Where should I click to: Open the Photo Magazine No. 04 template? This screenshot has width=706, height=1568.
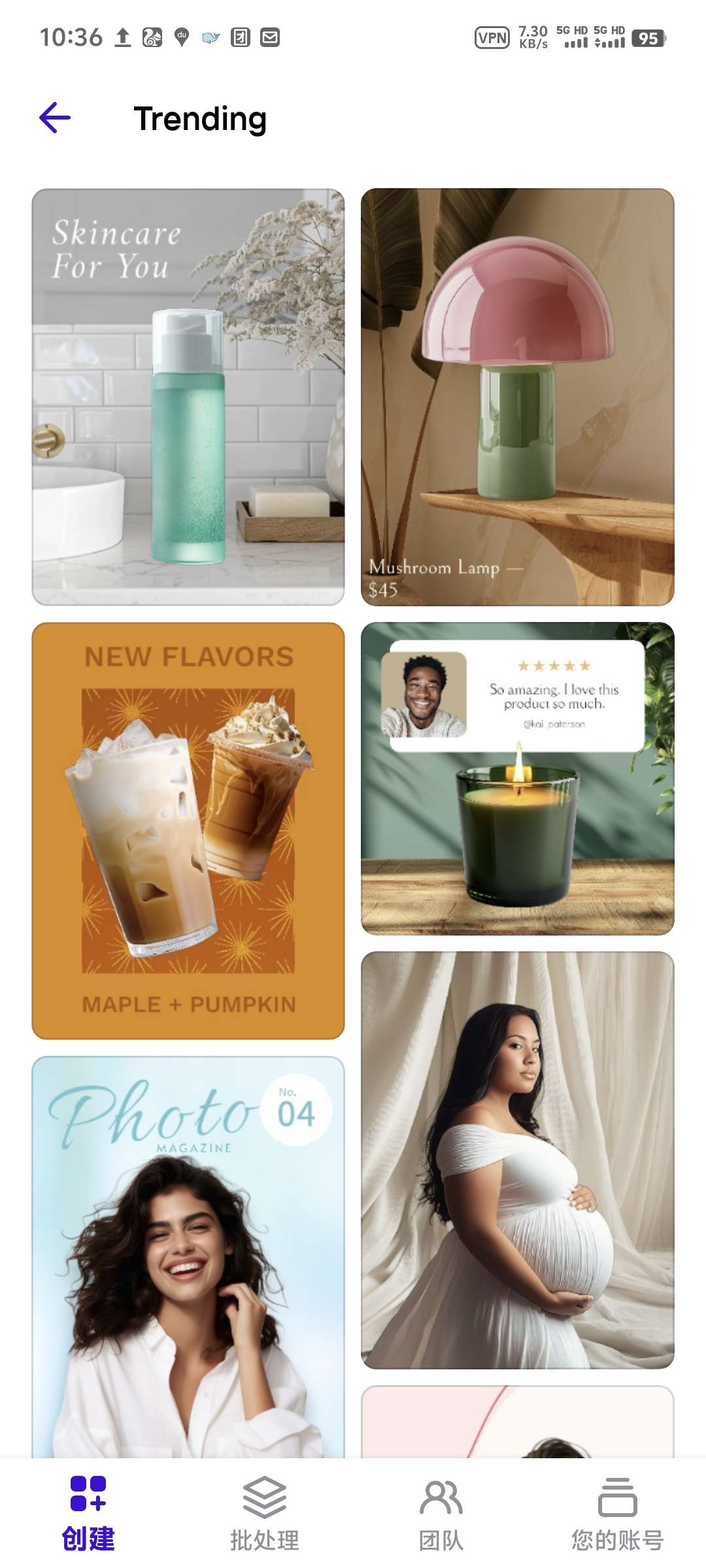(x=188, y=1254)
